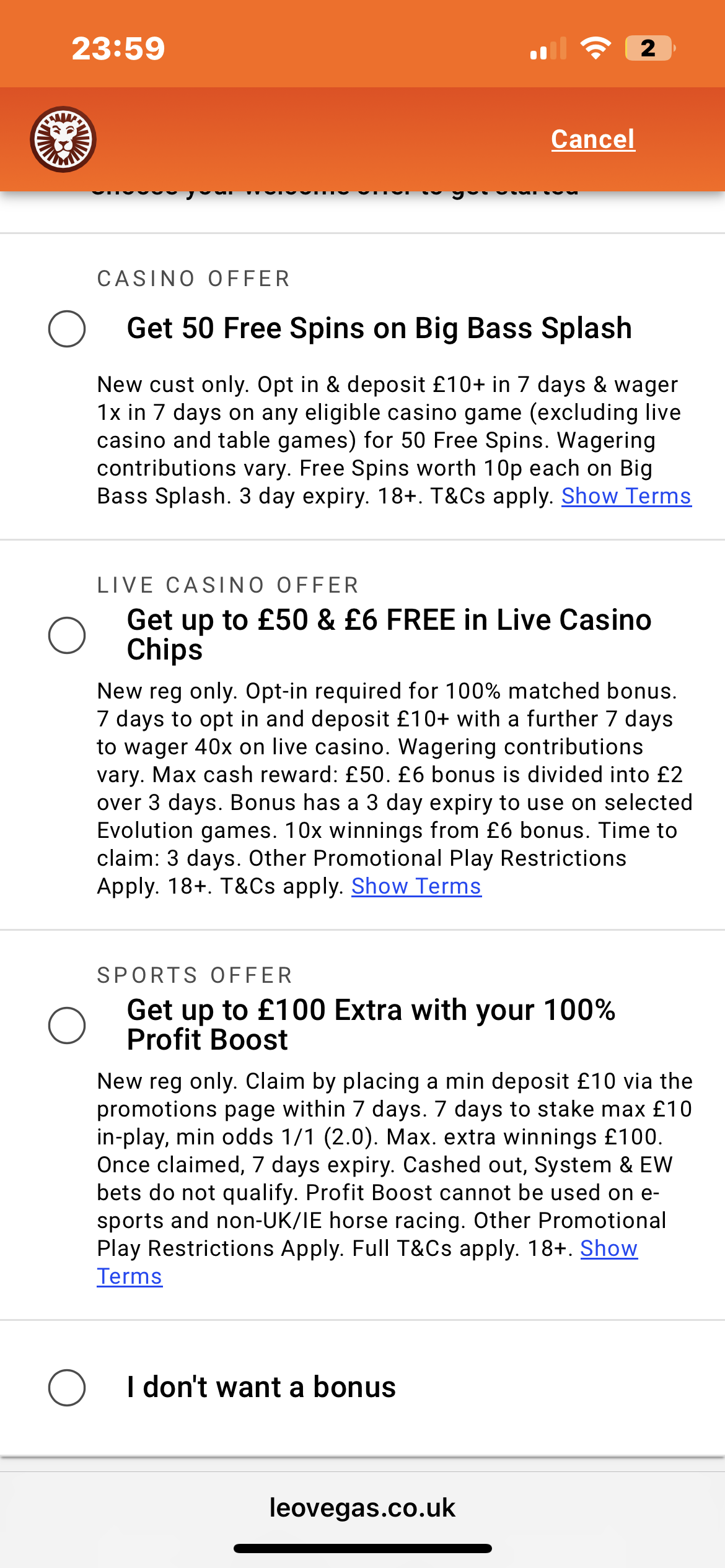The width and height of the screenshot is (725, 1568).
Task: Tap the Big Bass Splash offer title
Action: (x=380, y=328)
